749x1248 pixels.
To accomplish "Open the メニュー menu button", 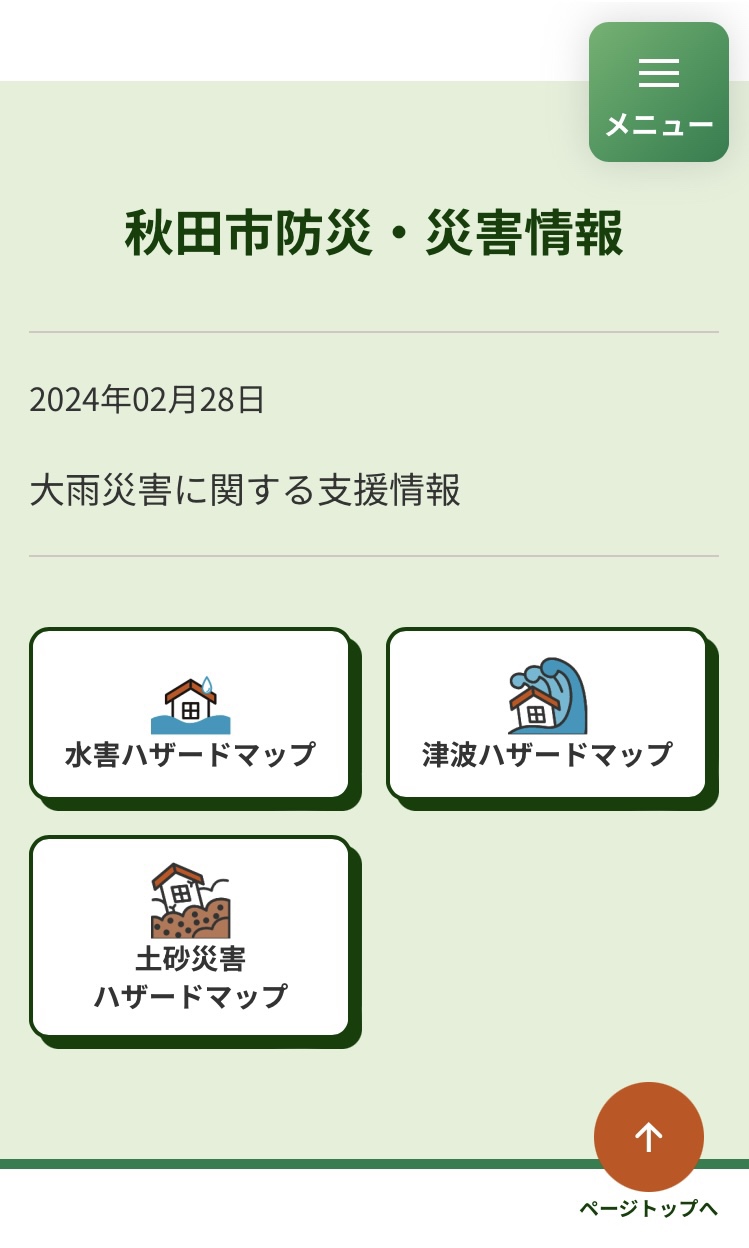I will click(658, 92).
